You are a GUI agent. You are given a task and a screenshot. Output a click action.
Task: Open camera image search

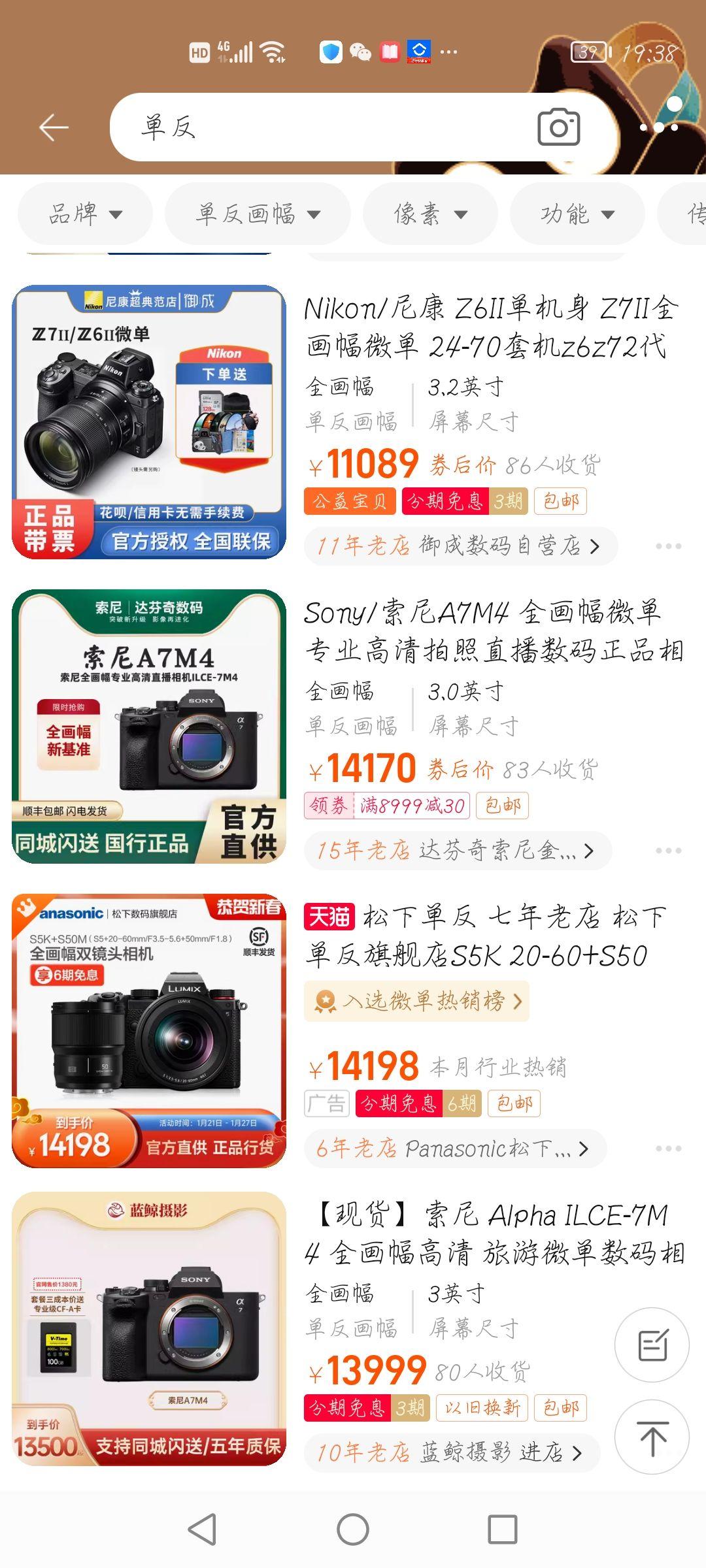coord(558,127)
